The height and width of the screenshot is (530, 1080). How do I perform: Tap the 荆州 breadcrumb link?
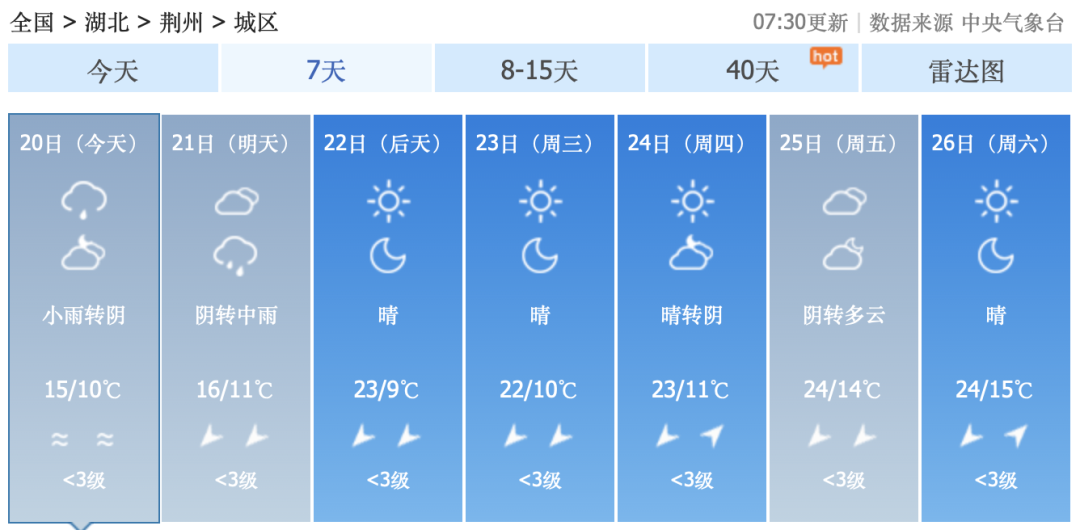pos(182,22)
